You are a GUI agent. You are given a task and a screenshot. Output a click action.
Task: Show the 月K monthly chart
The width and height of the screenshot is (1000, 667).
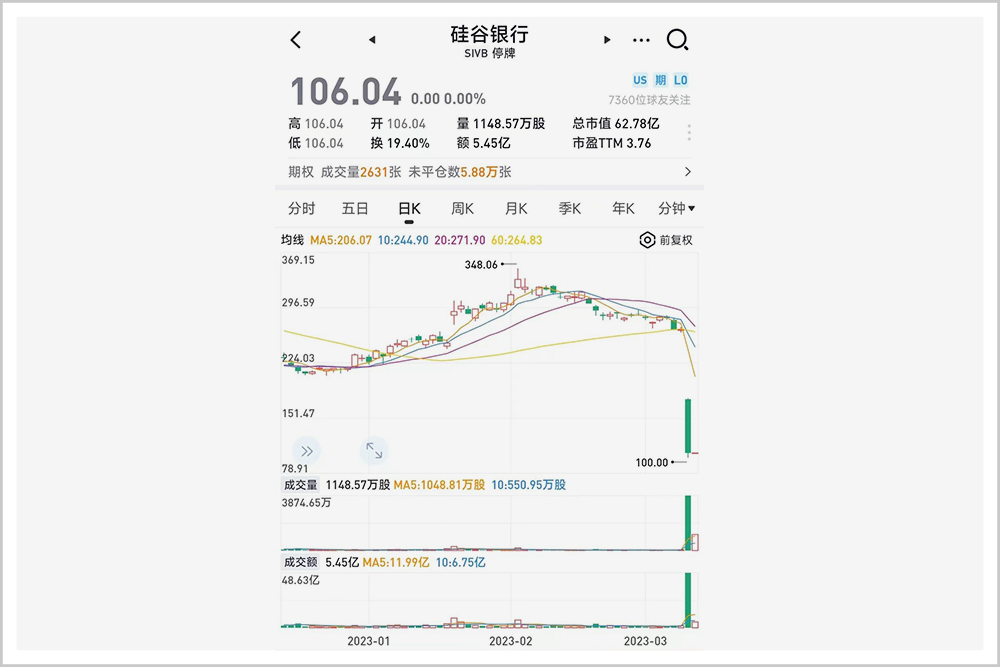(x=516, y=208)
